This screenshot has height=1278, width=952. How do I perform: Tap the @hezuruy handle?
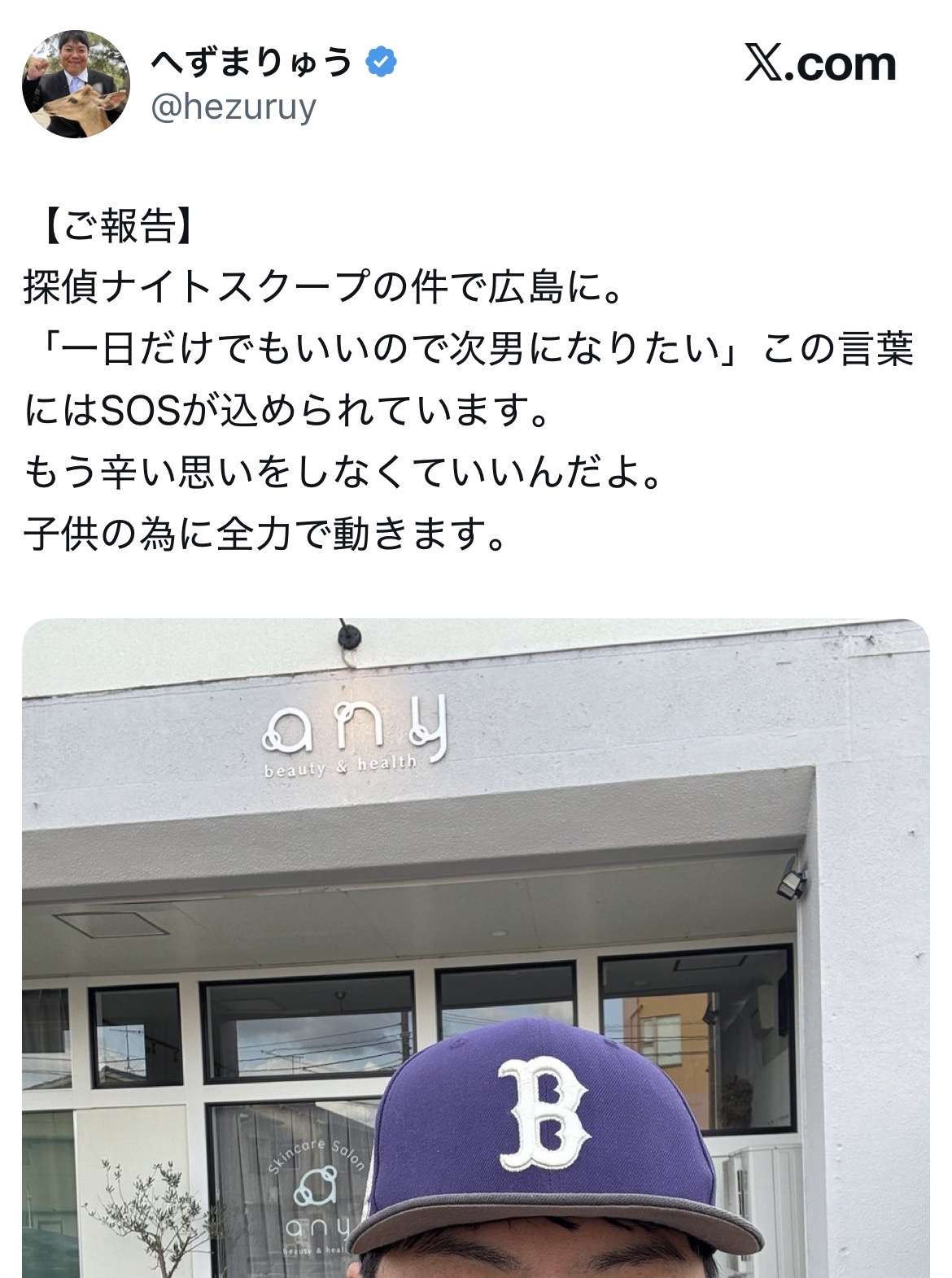tap(233, 107)
